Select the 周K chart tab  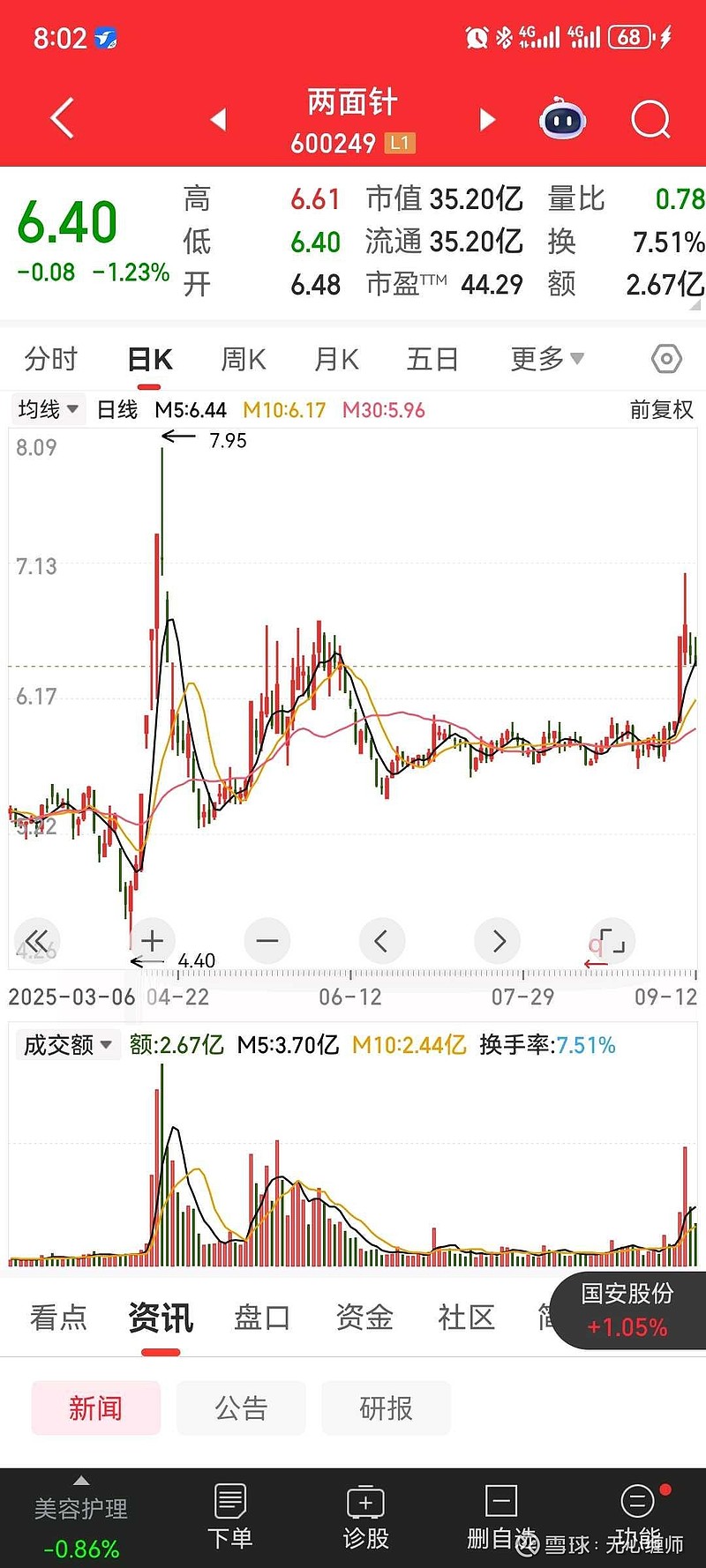click(243, 359)
